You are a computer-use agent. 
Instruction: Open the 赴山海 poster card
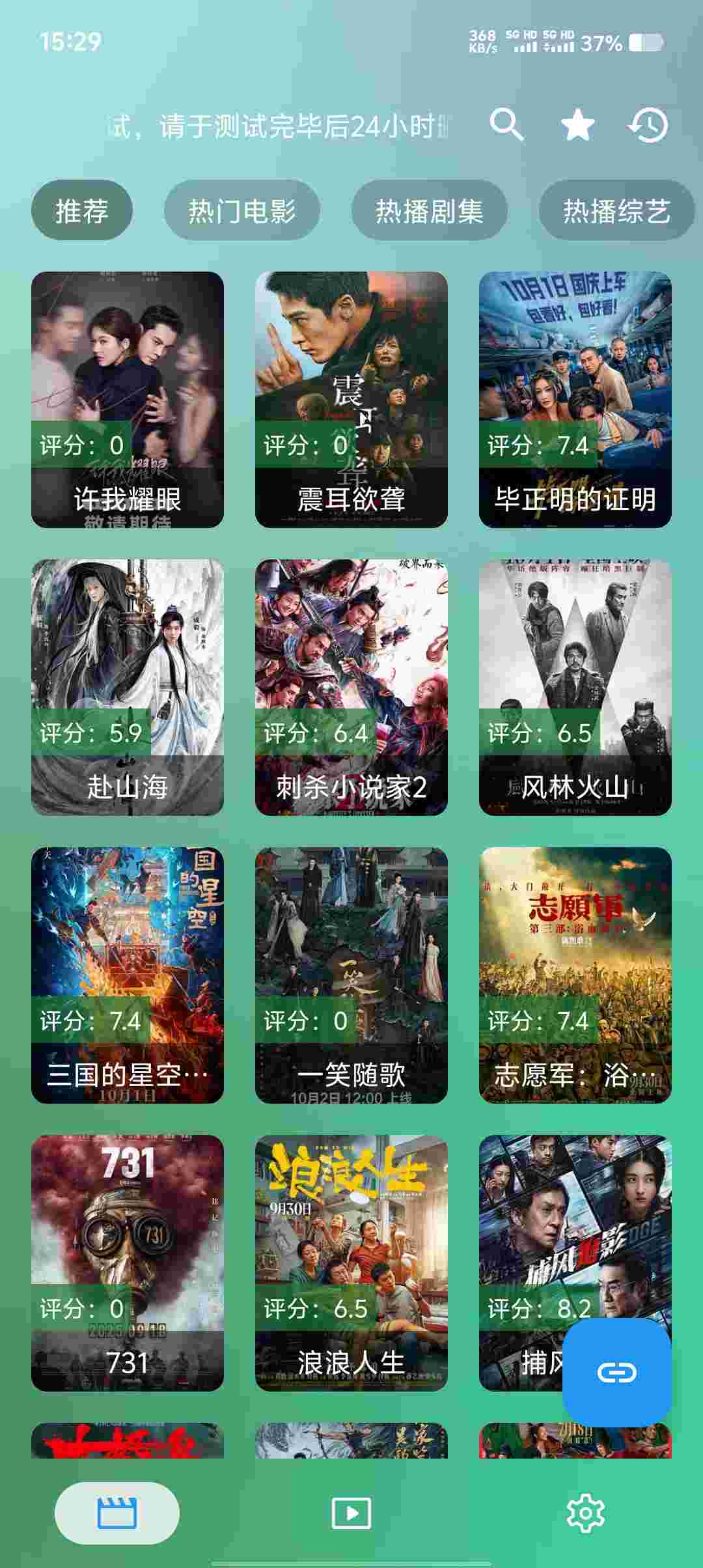tap(128, 687)
